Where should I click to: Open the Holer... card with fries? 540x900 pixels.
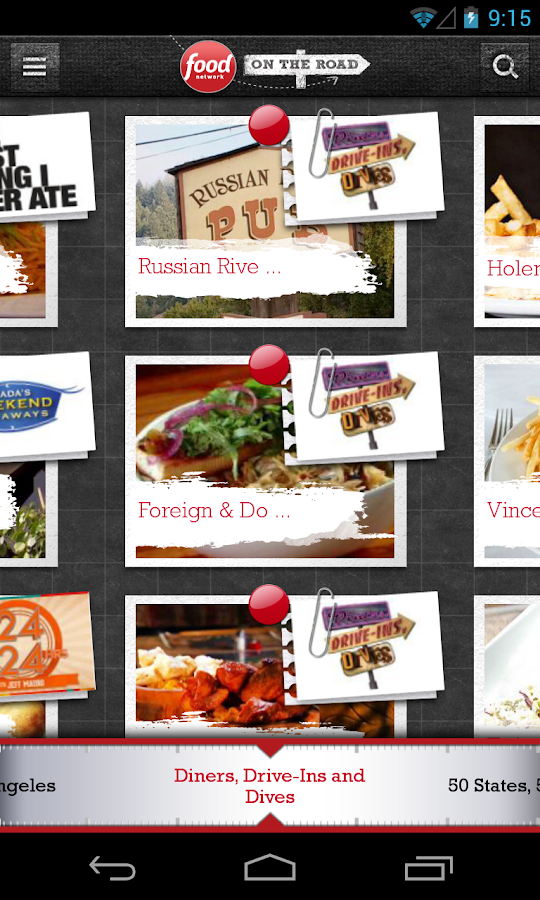point(507,222)
